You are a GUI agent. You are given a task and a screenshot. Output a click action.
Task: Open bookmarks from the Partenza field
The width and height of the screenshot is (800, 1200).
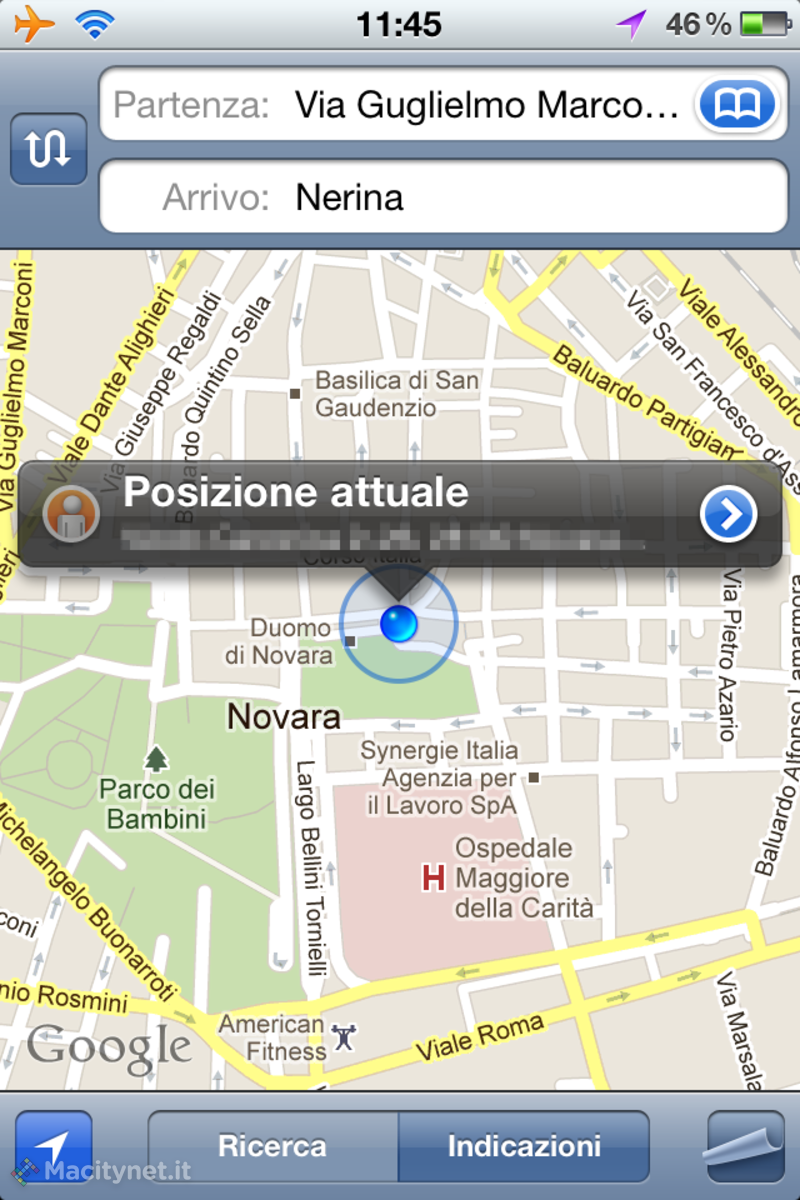pos(738,104)
